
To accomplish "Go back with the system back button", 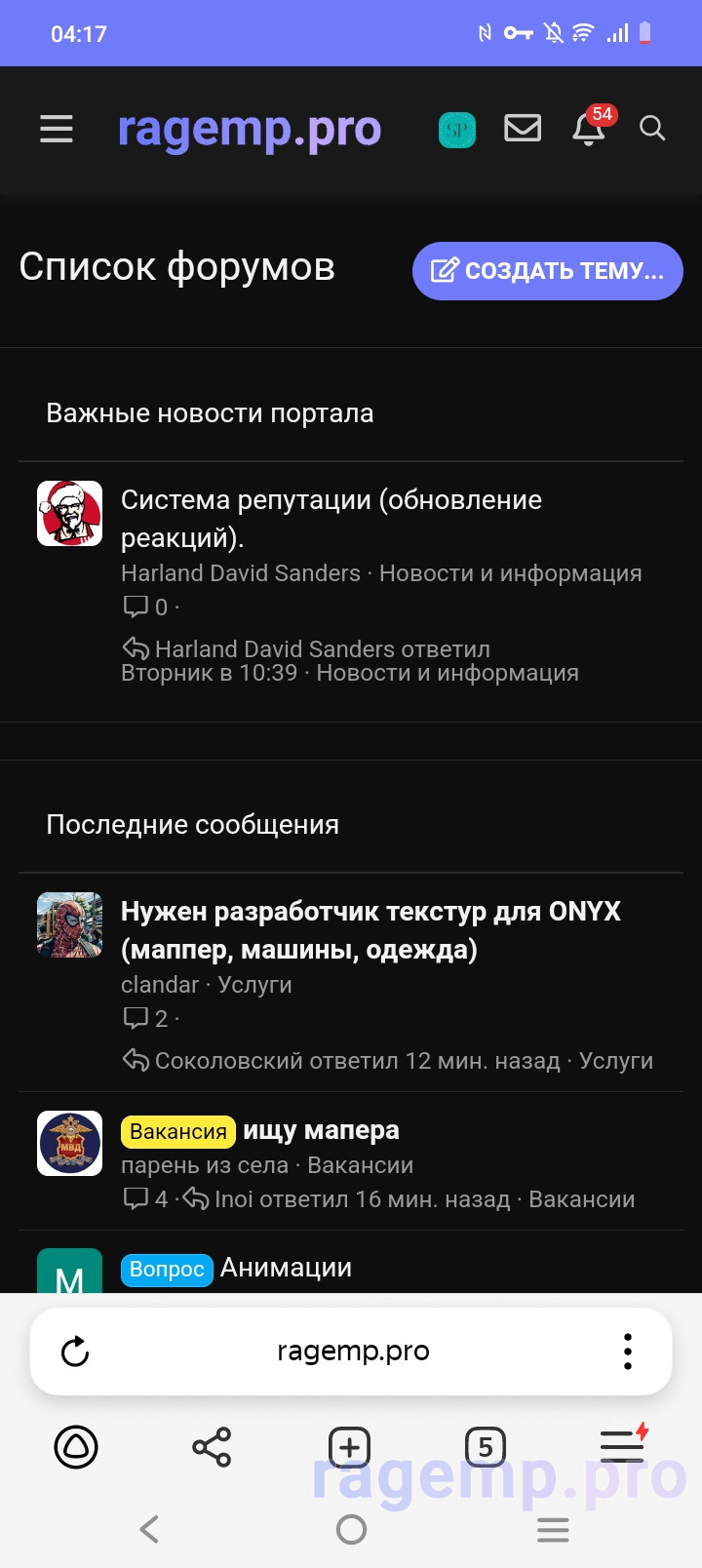I will [149, 1529].
